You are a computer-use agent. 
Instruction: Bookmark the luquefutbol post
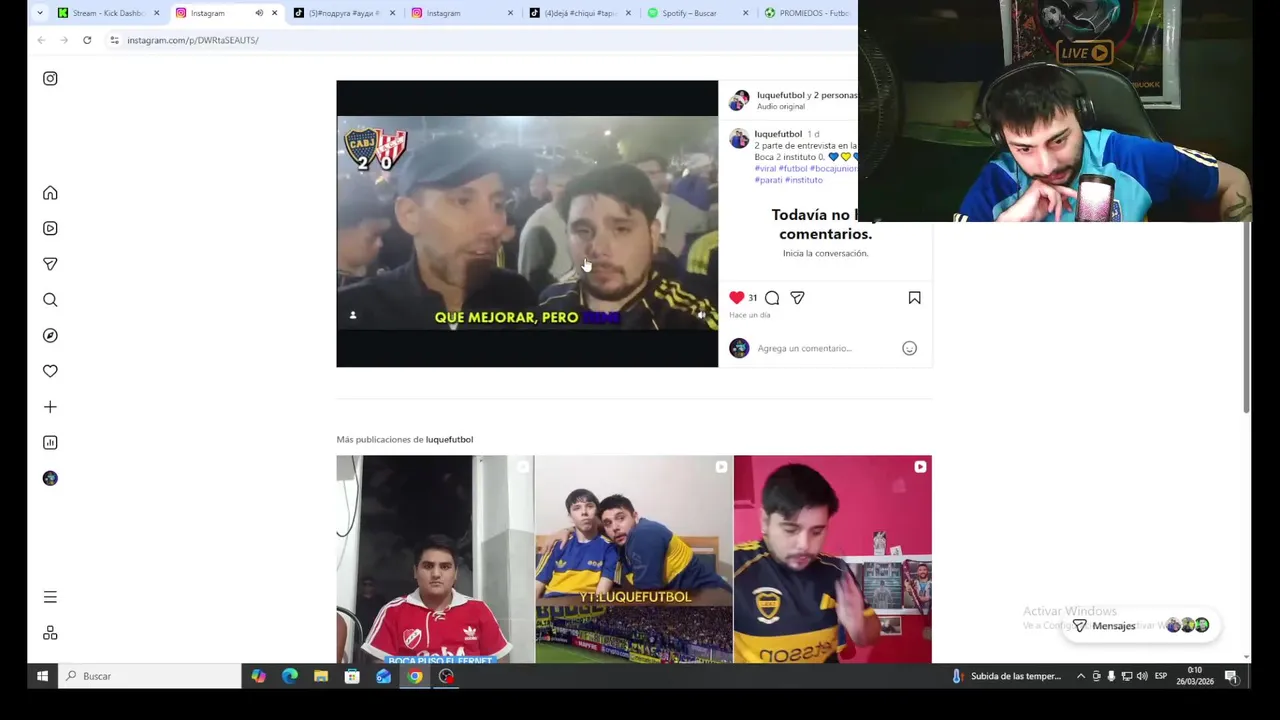914,298
